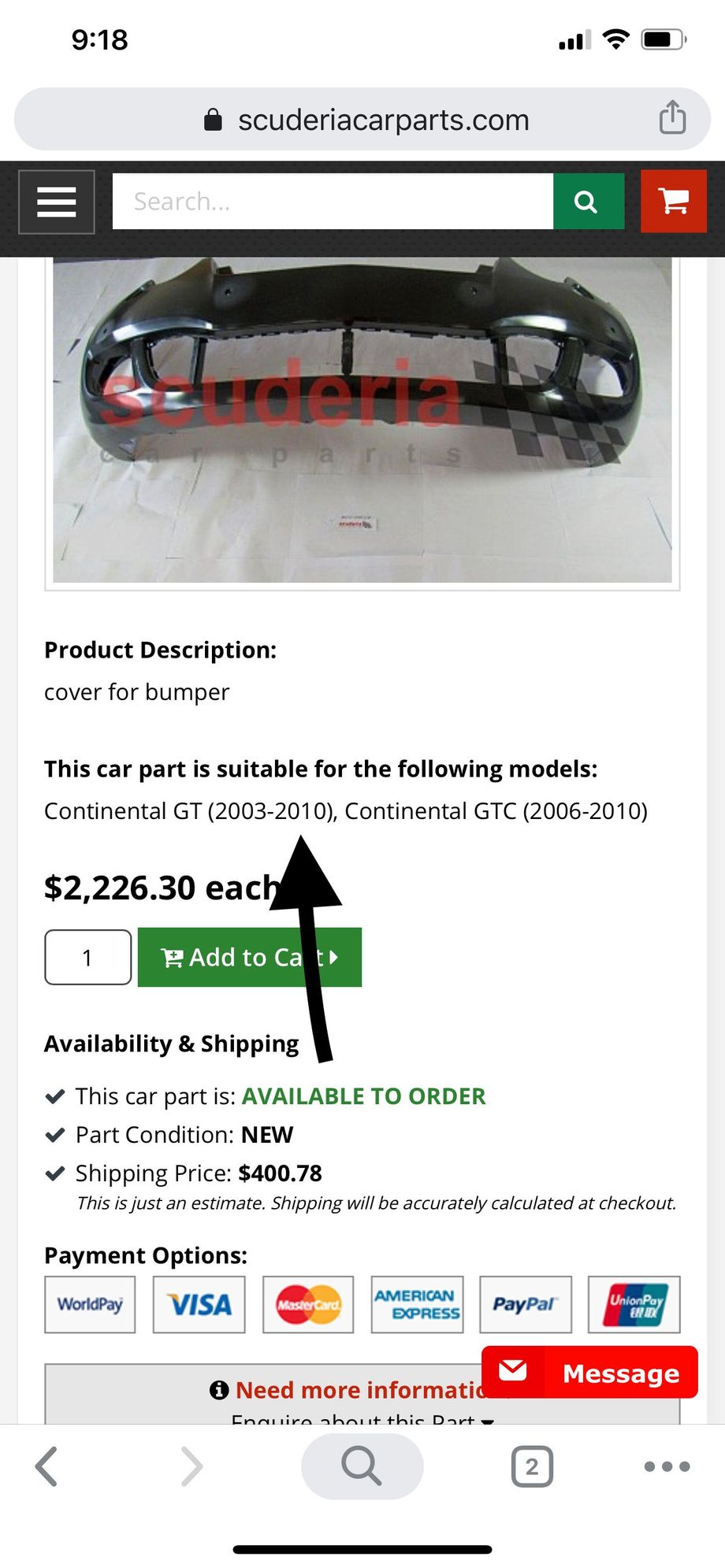The image size is (725, 1568).
Task: Edit the quantity field
Action: coord(87,957)
